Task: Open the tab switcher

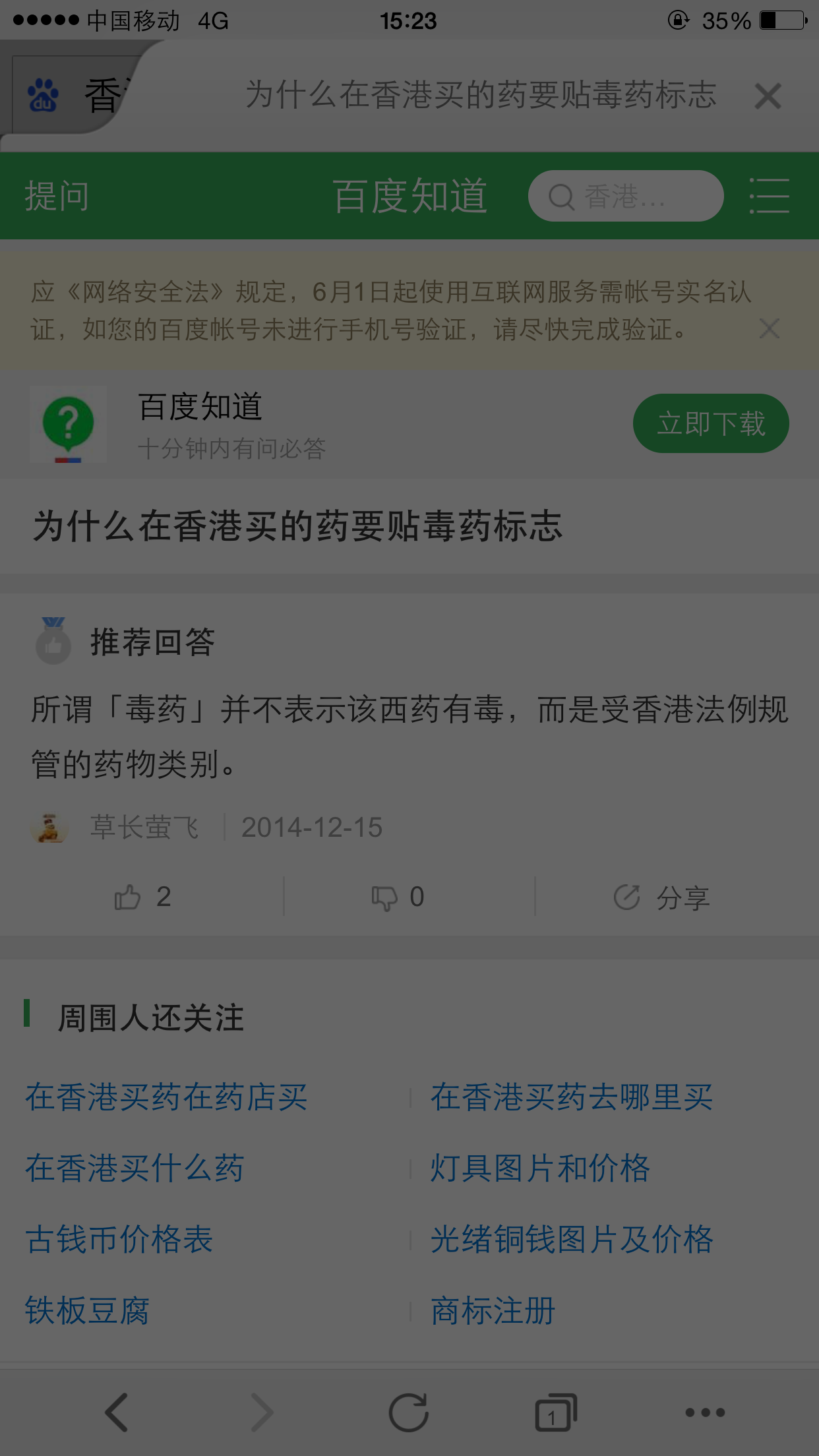Action: click(x=555, y=1412)
